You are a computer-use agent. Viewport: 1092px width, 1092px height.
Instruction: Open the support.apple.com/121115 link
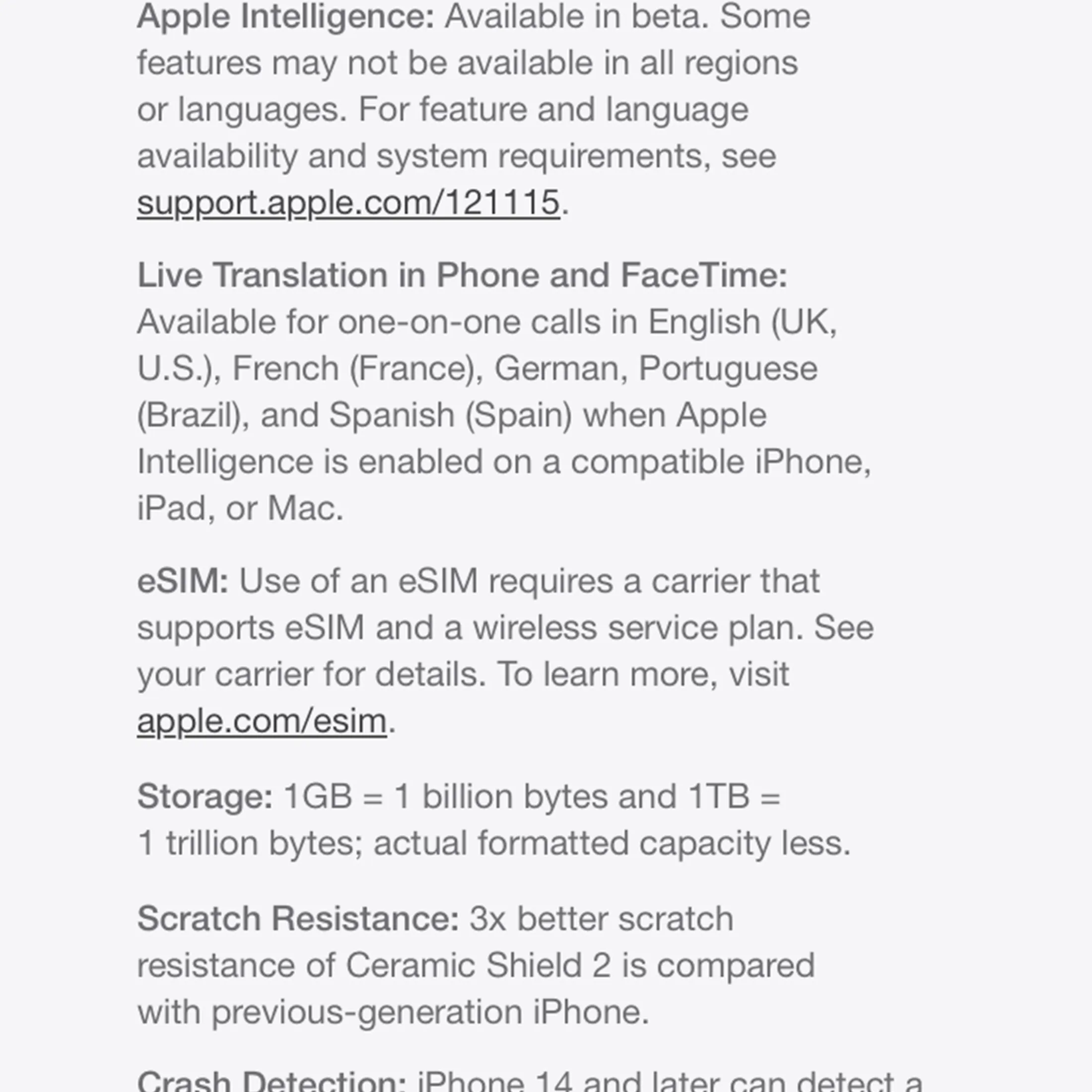[x=348, y=203]
